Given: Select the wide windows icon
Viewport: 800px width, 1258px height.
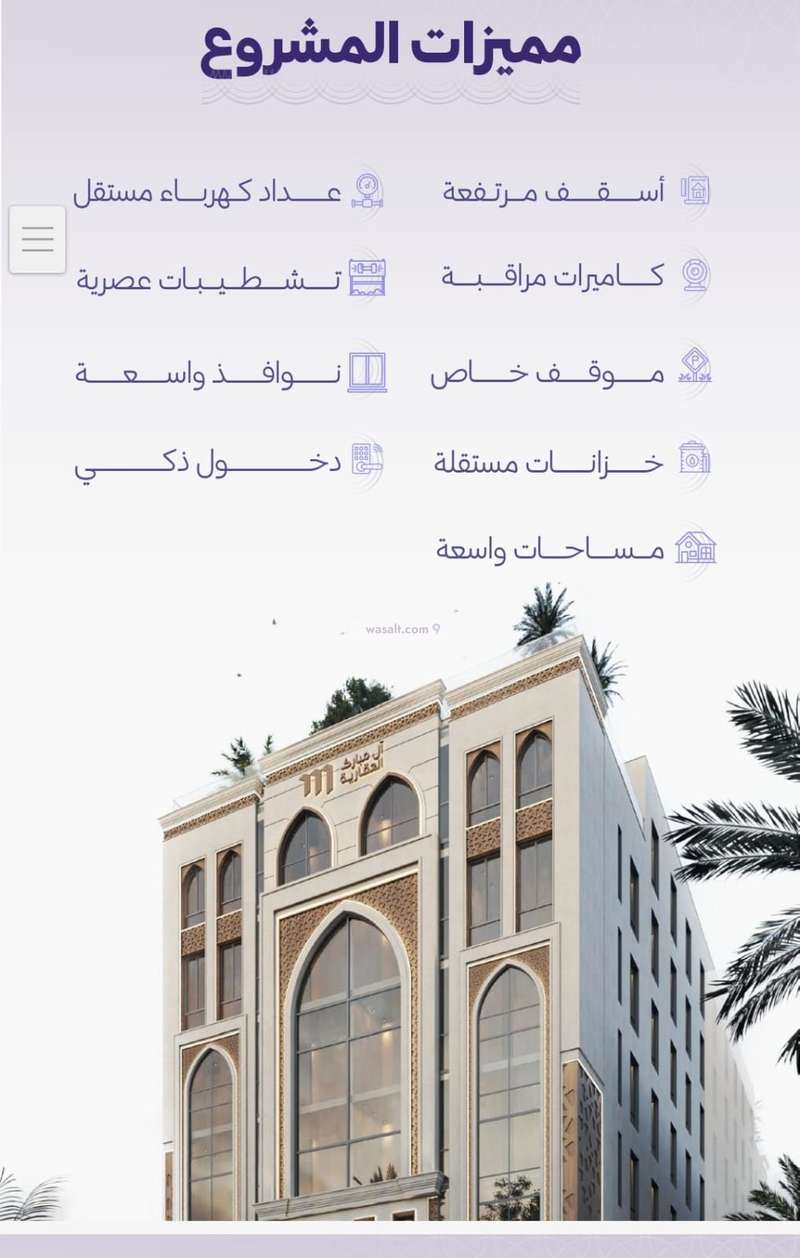Looking at the screenshot, I should 365,370.
